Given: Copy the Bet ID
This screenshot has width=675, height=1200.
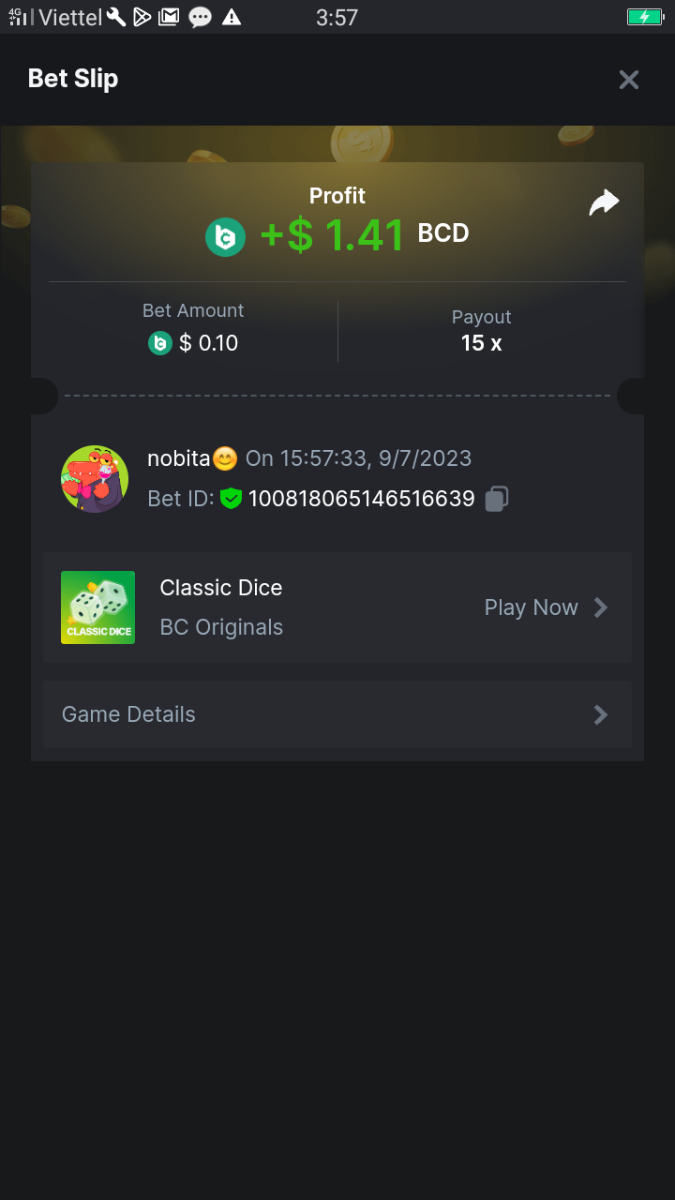Looking at the screenshot, I should (497, 498).
